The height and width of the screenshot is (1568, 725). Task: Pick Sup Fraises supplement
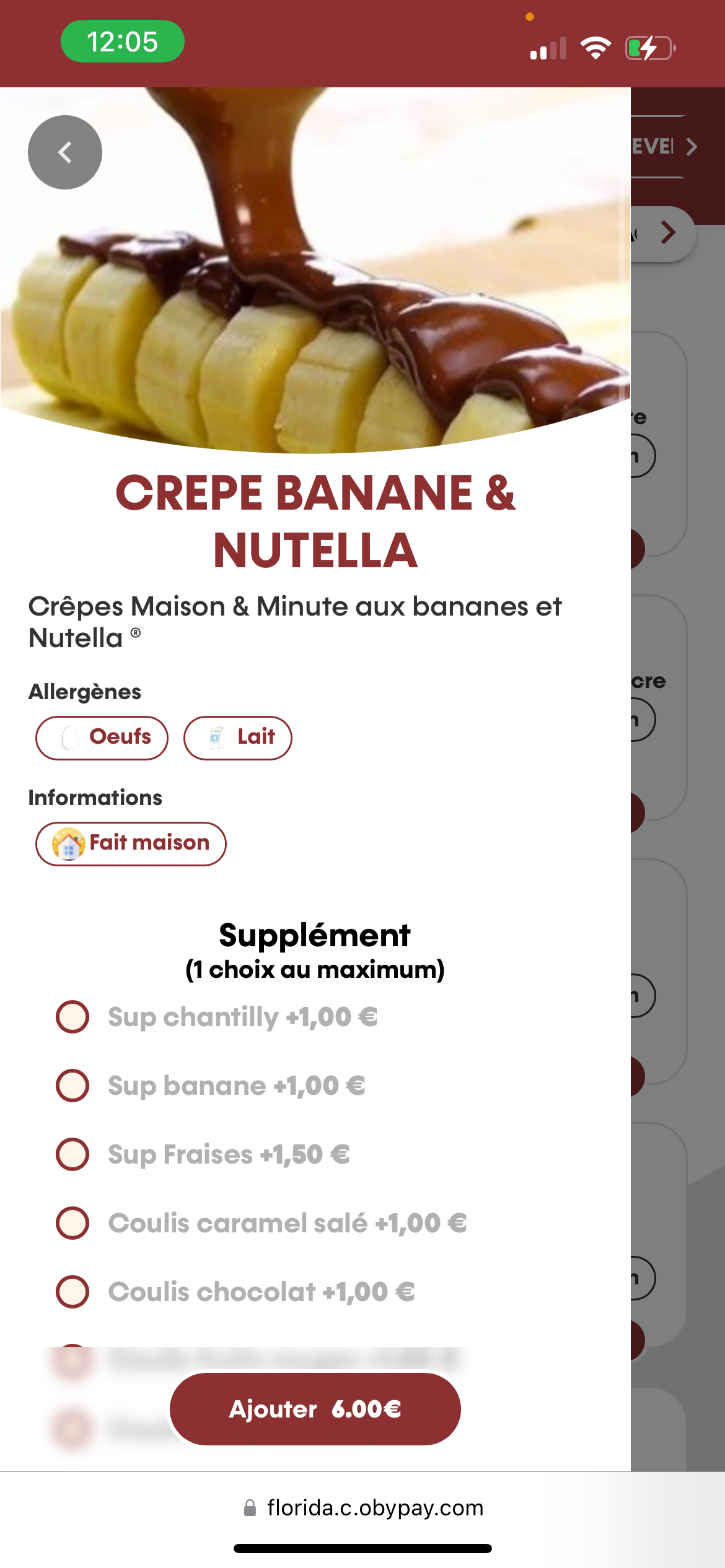[x=72, y=1154]
